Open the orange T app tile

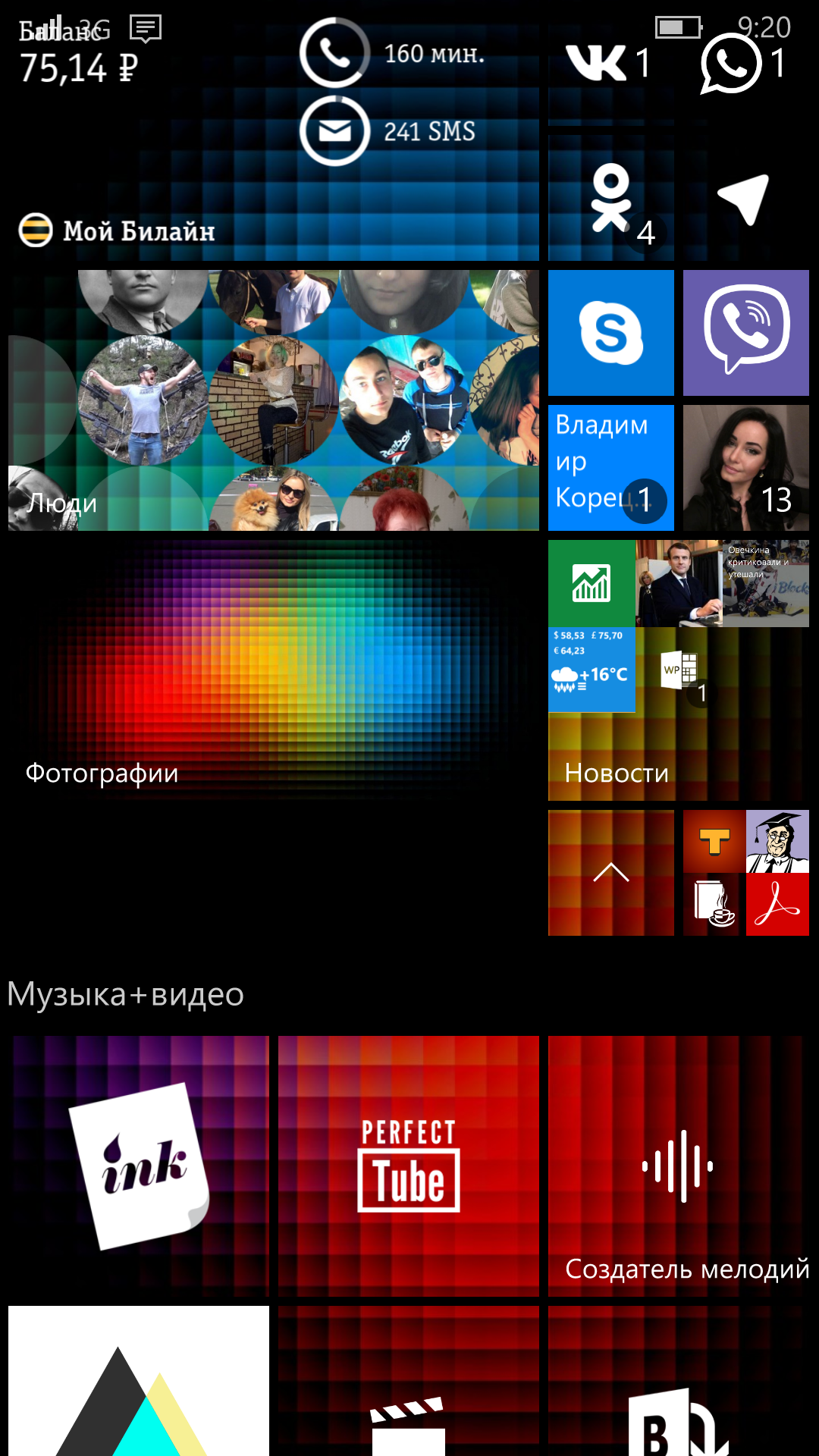(714, 841)
